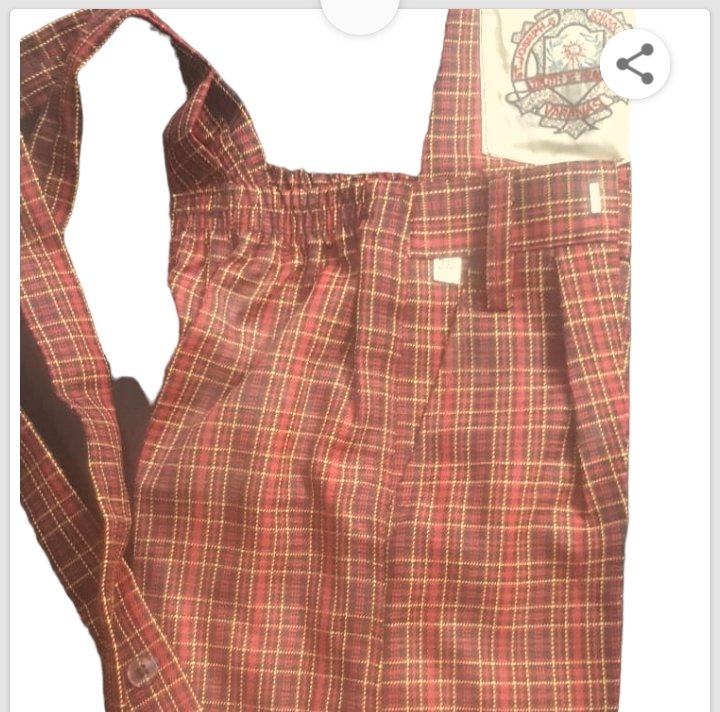Open the plaid trousers product image
Image resolution: width=720 pixels, height=712 pixels.
pyautogui.click(x=360, y=400)
